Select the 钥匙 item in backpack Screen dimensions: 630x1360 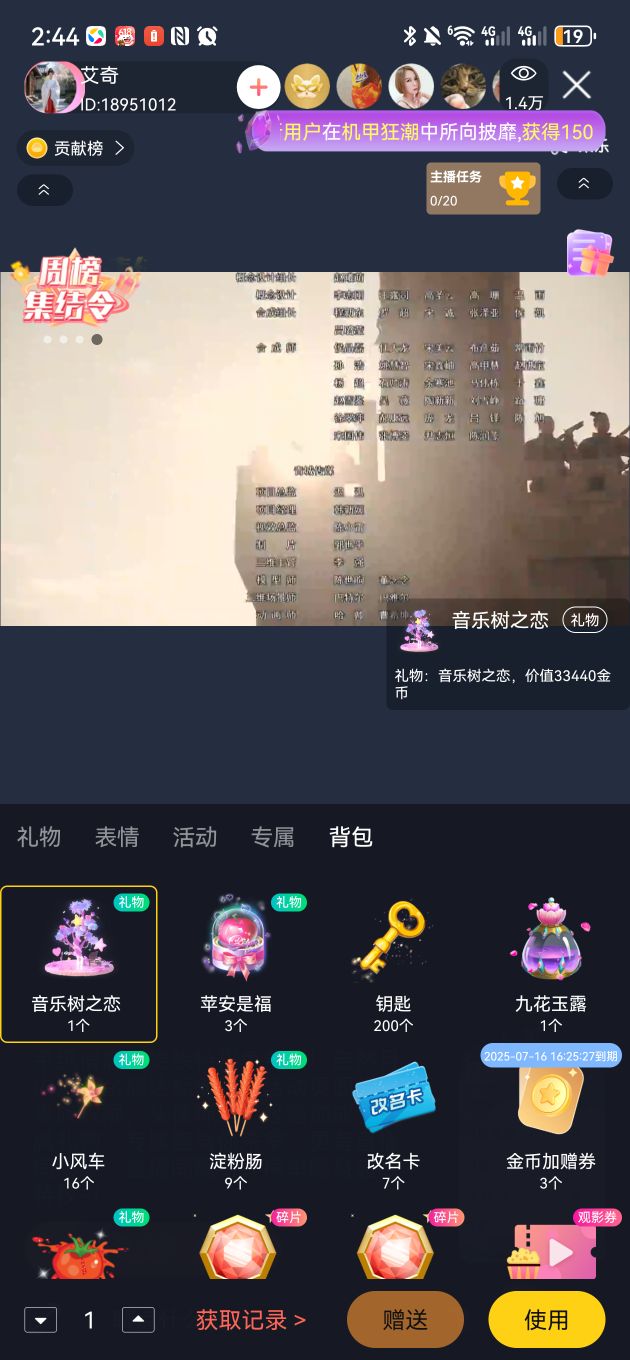point(393,963)
